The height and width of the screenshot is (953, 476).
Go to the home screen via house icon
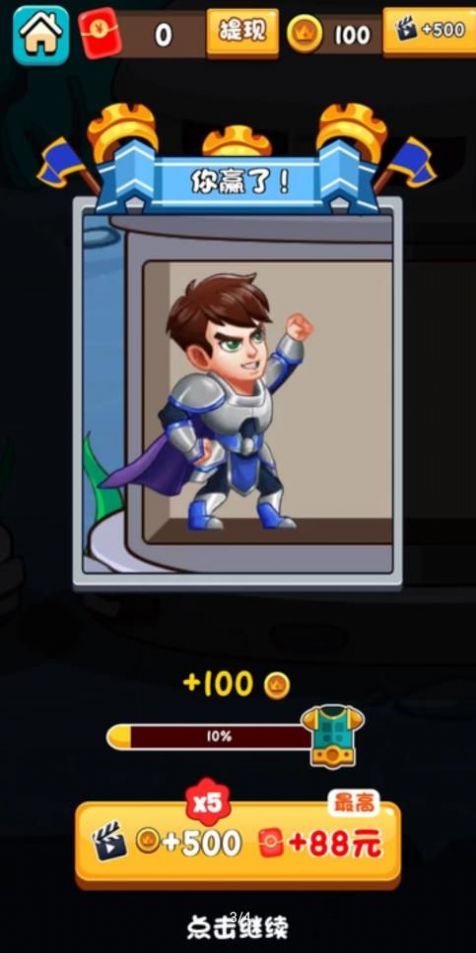tap(41, 35)
